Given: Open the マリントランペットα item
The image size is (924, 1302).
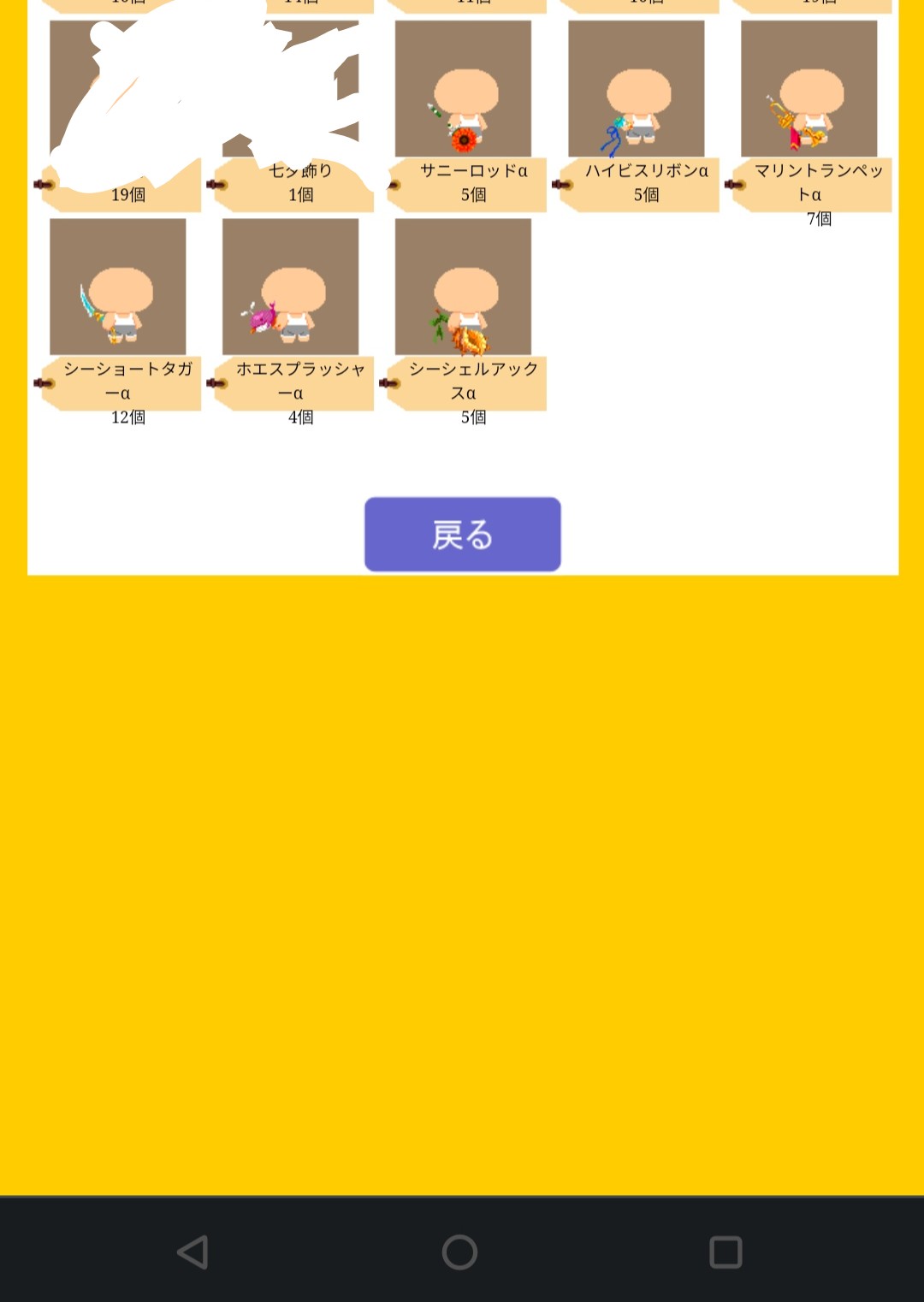Looking at the screenshot, I should tap(808, 90).
